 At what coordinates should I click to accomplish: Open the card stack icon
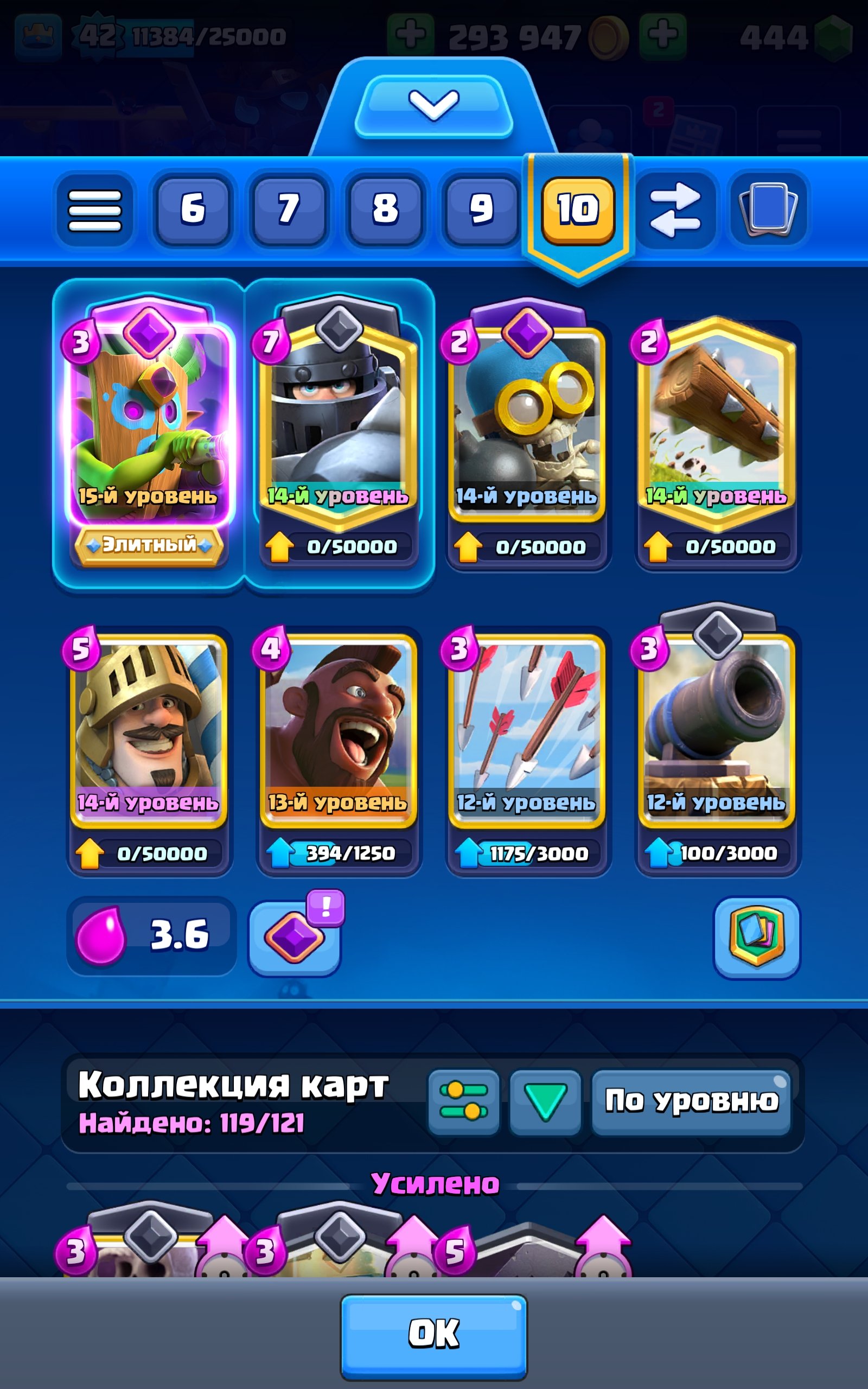(x=768, y=209)
